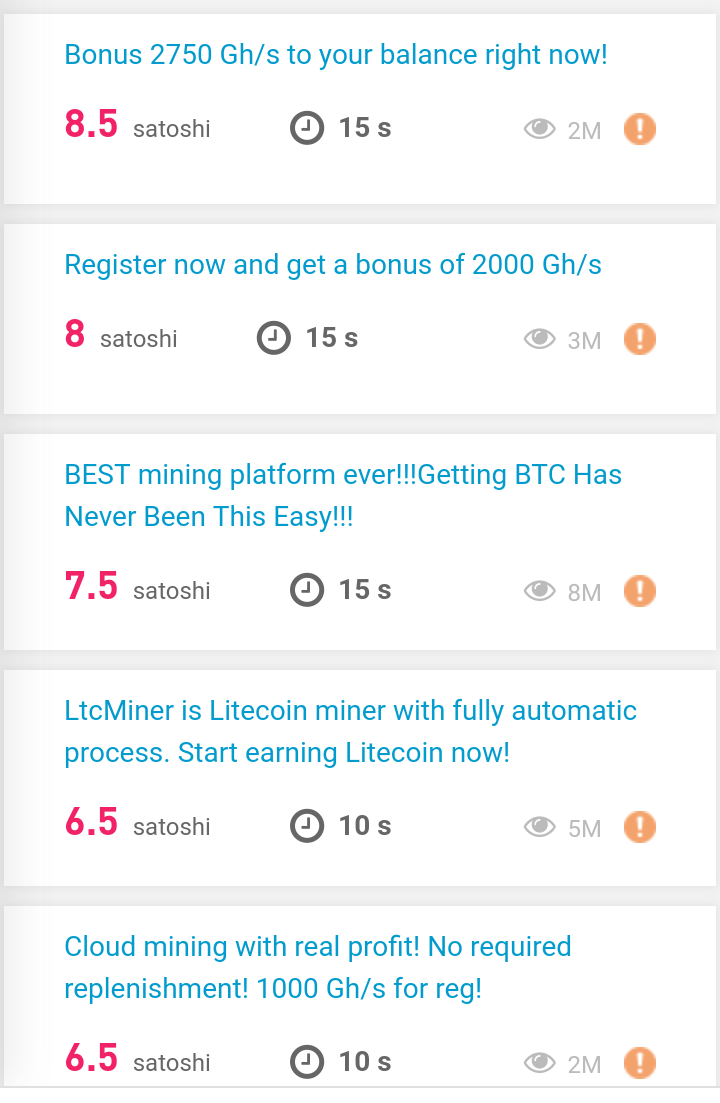Report the 'Cloud mining' ad
This screenshot has width=720, height=1103.
click(640, 1063)
